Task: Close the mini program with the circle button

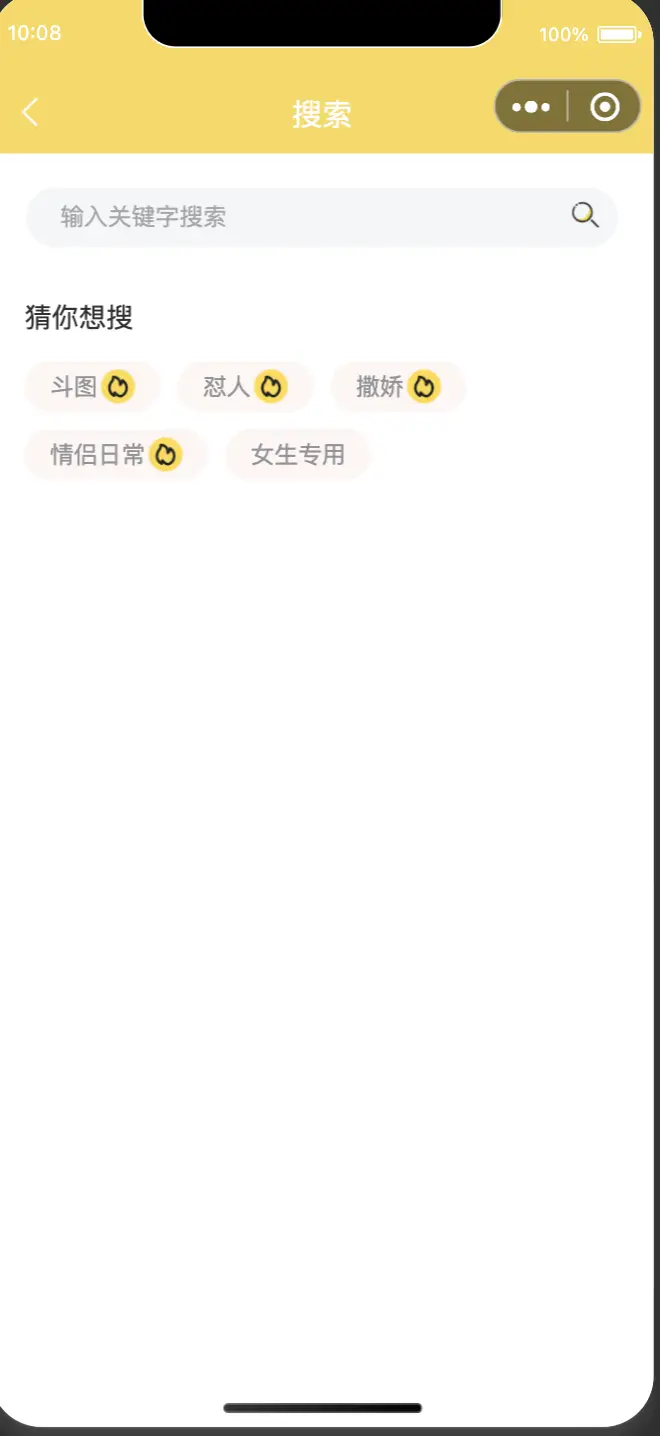Action: [x=604, y=107]
